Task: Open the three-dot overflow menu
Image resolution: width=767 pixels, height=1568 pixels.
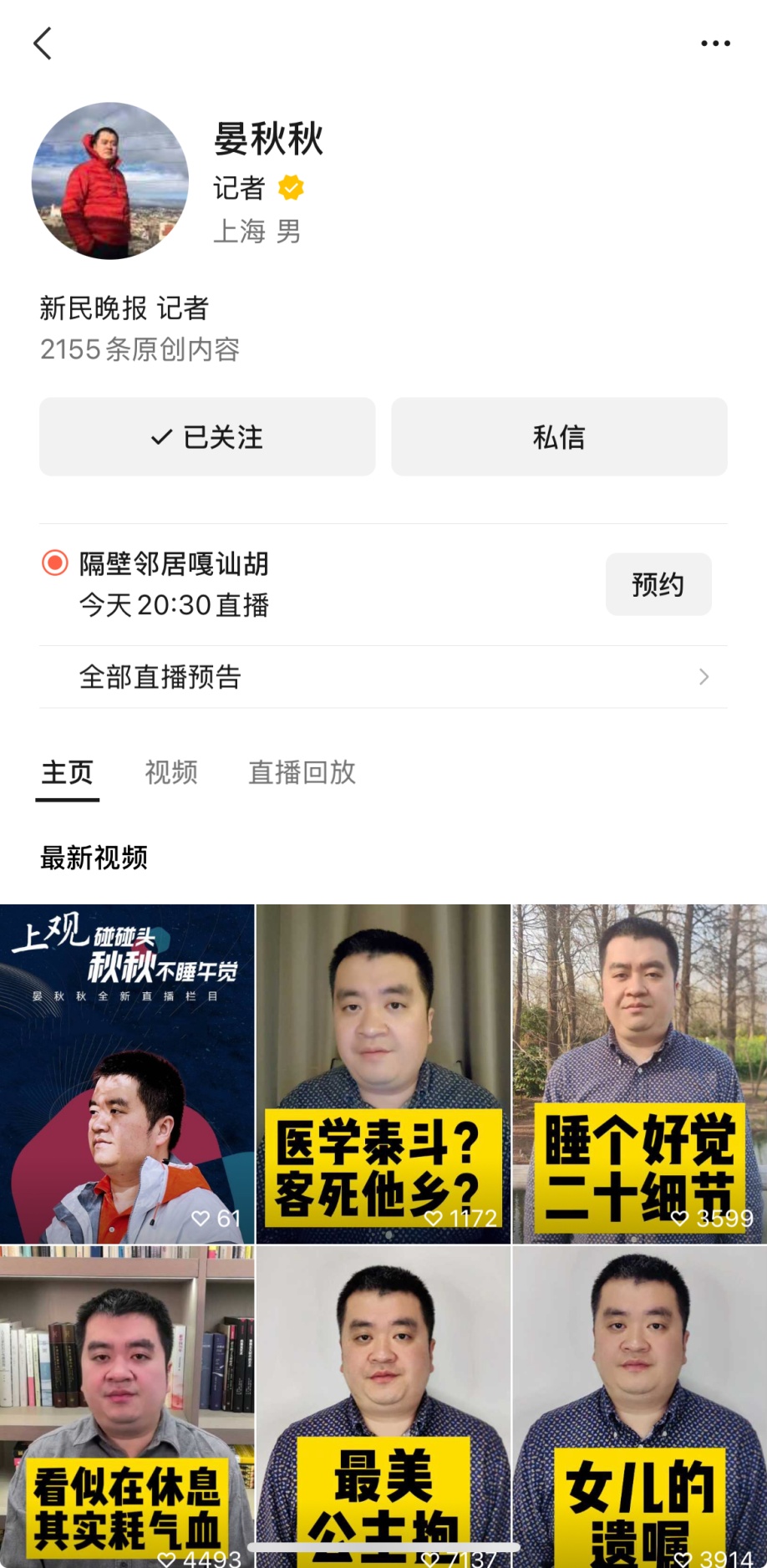Action: (x=715, y=43)
